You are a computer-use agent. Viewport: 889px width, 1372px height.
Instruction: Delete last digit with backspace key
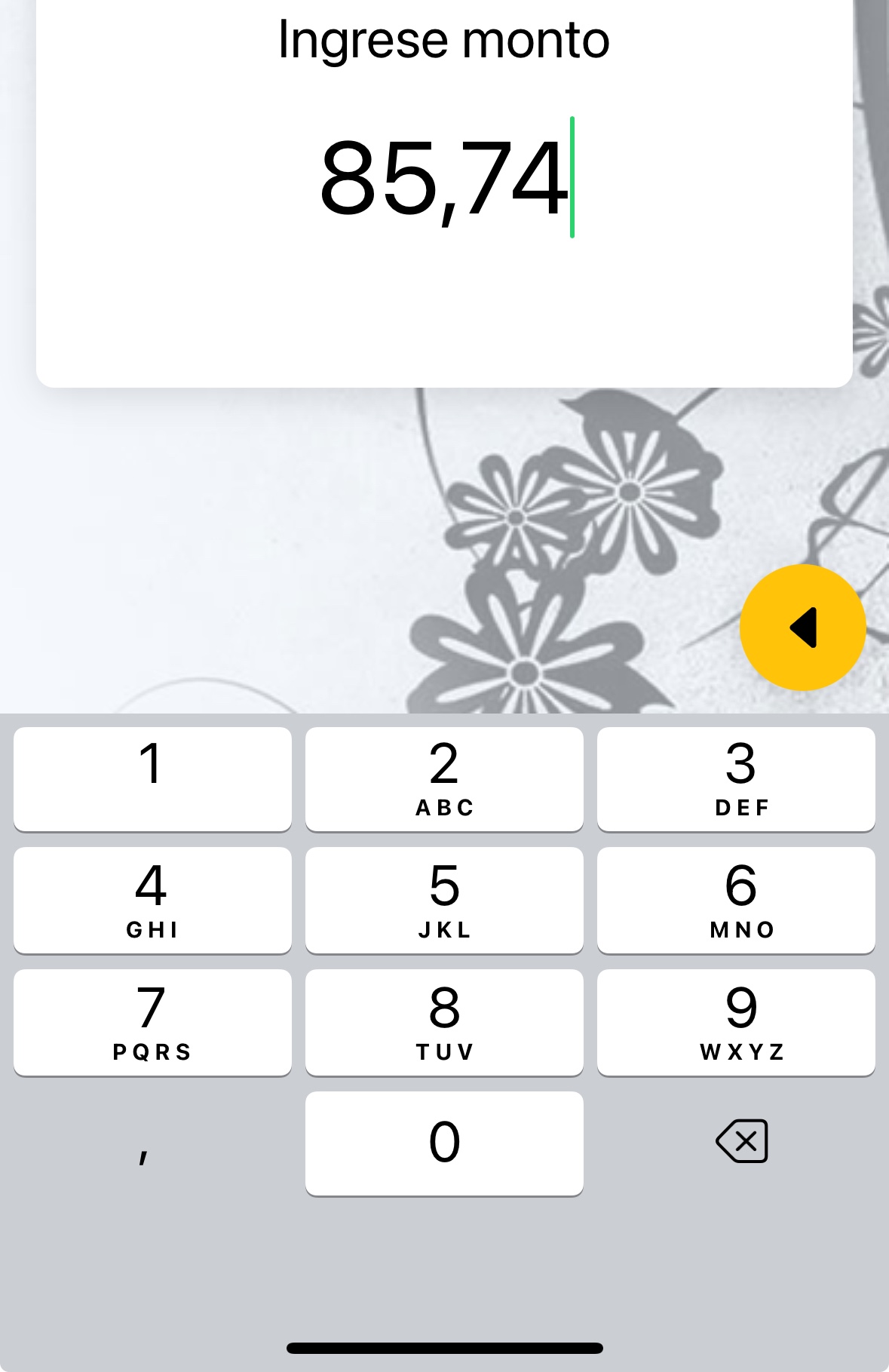point(742,1140)
